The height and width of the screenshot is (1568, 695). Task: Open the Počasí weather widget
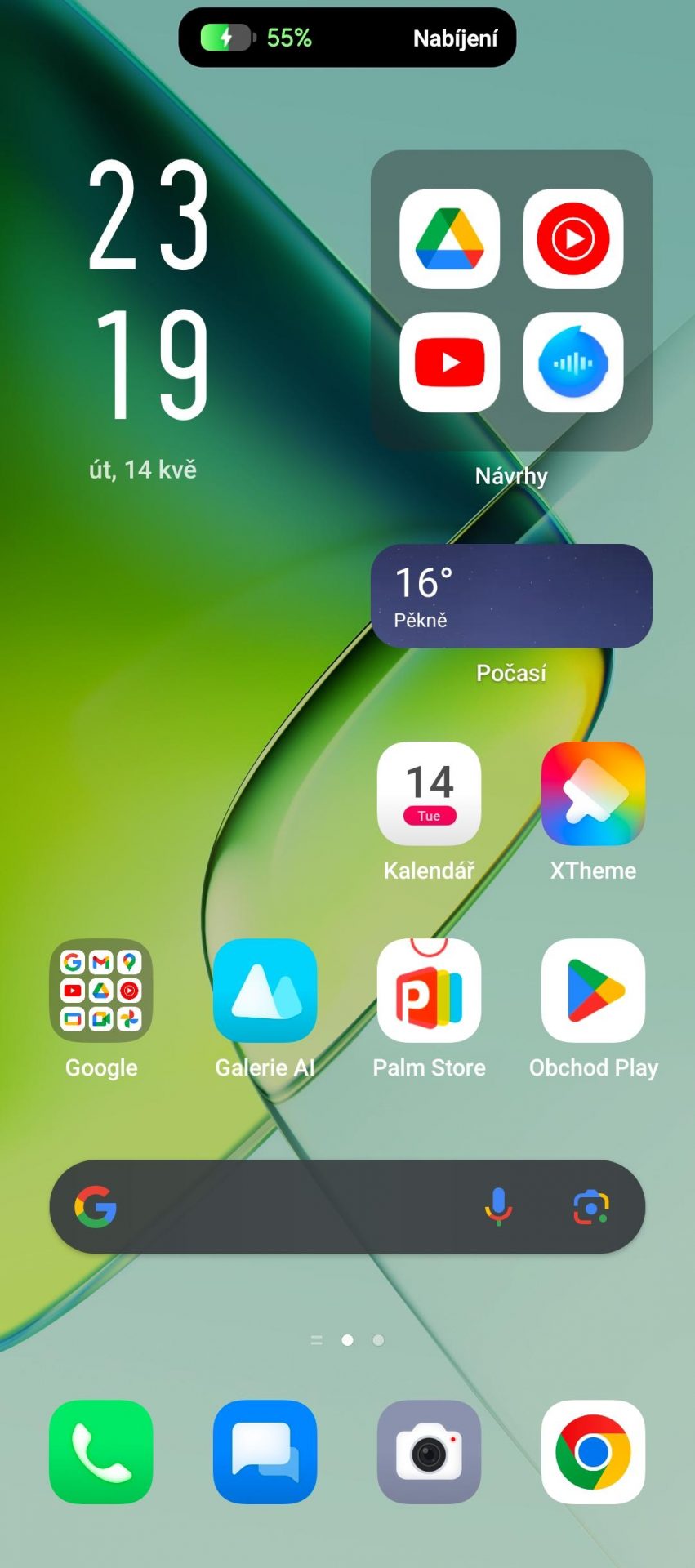coord(511,596)
